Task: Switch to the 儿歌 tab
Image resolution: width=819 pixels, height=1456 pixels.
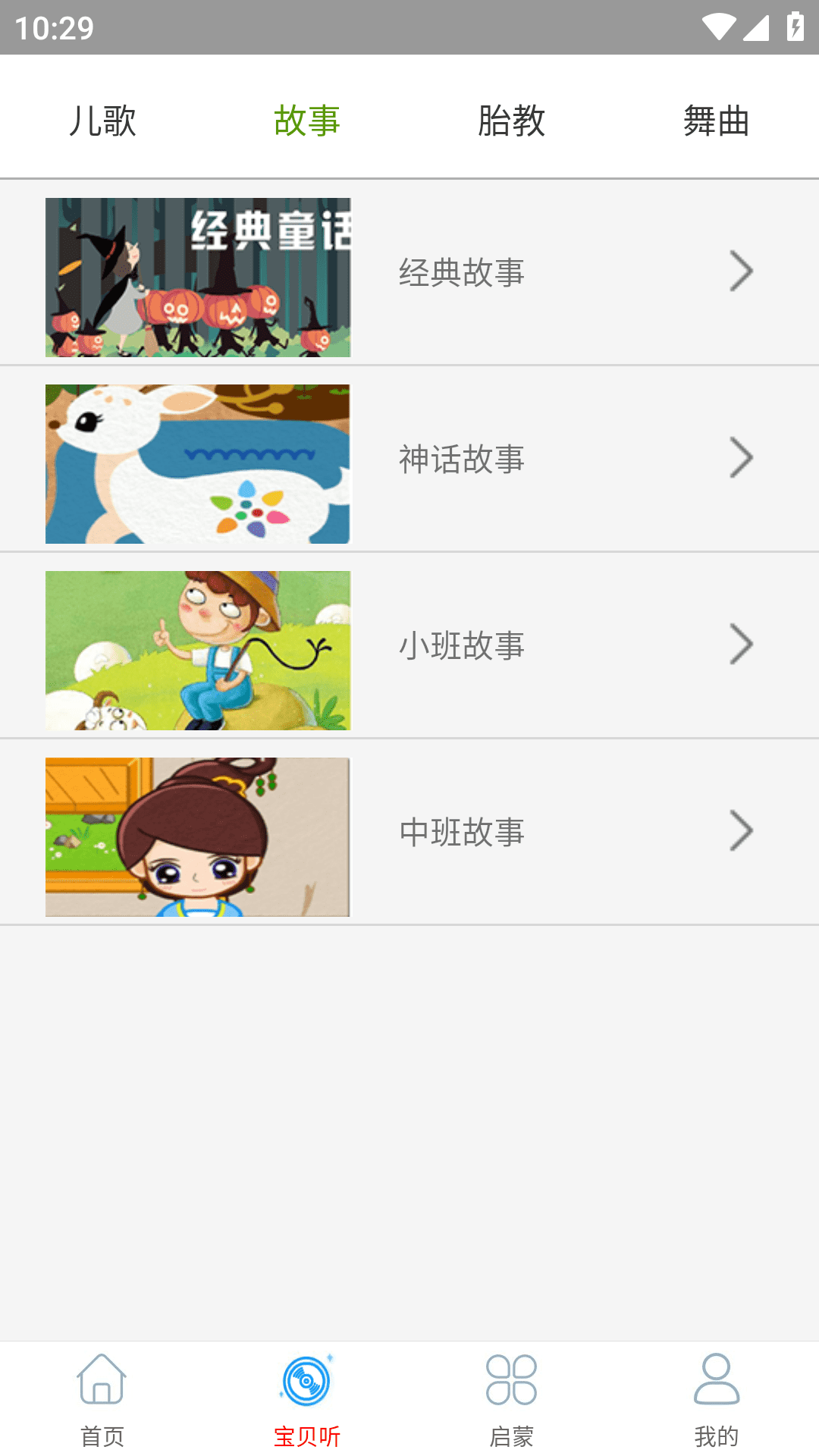Action: coord(102,121)
